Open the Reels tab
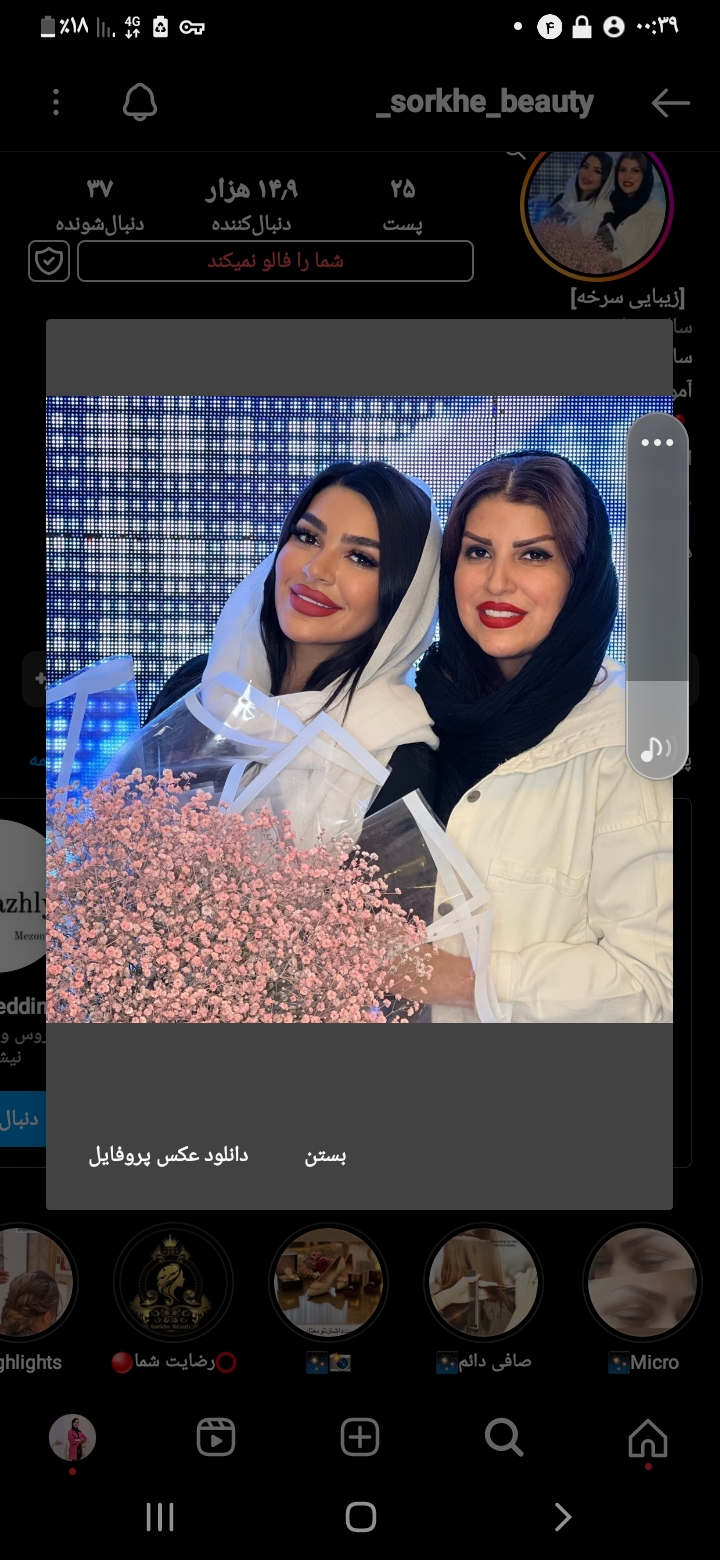The width and height of the screenshot is (720, 1560). tap(216, 1439)
